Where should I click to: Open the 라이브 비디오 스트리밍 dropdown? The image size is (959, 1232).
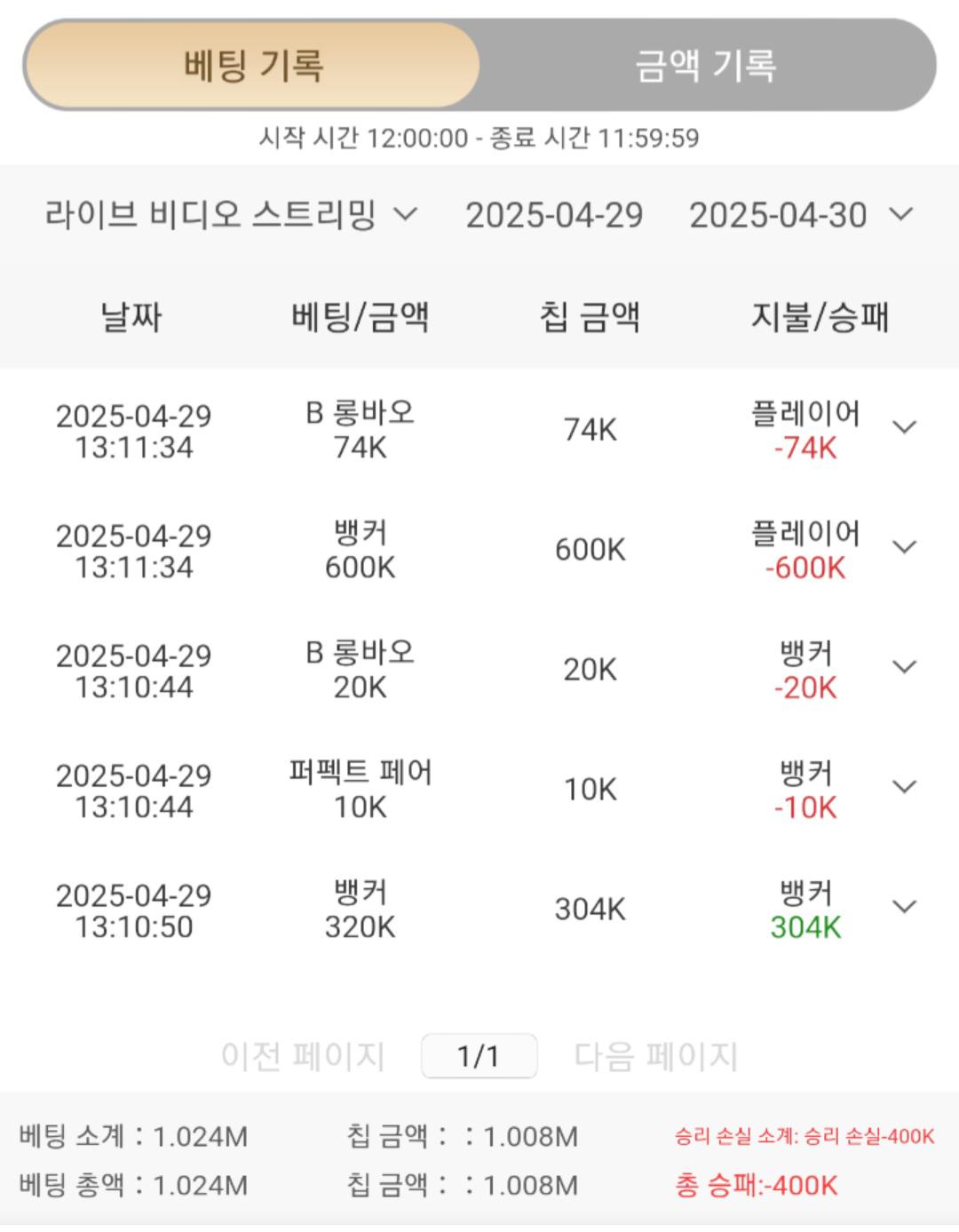231,214
